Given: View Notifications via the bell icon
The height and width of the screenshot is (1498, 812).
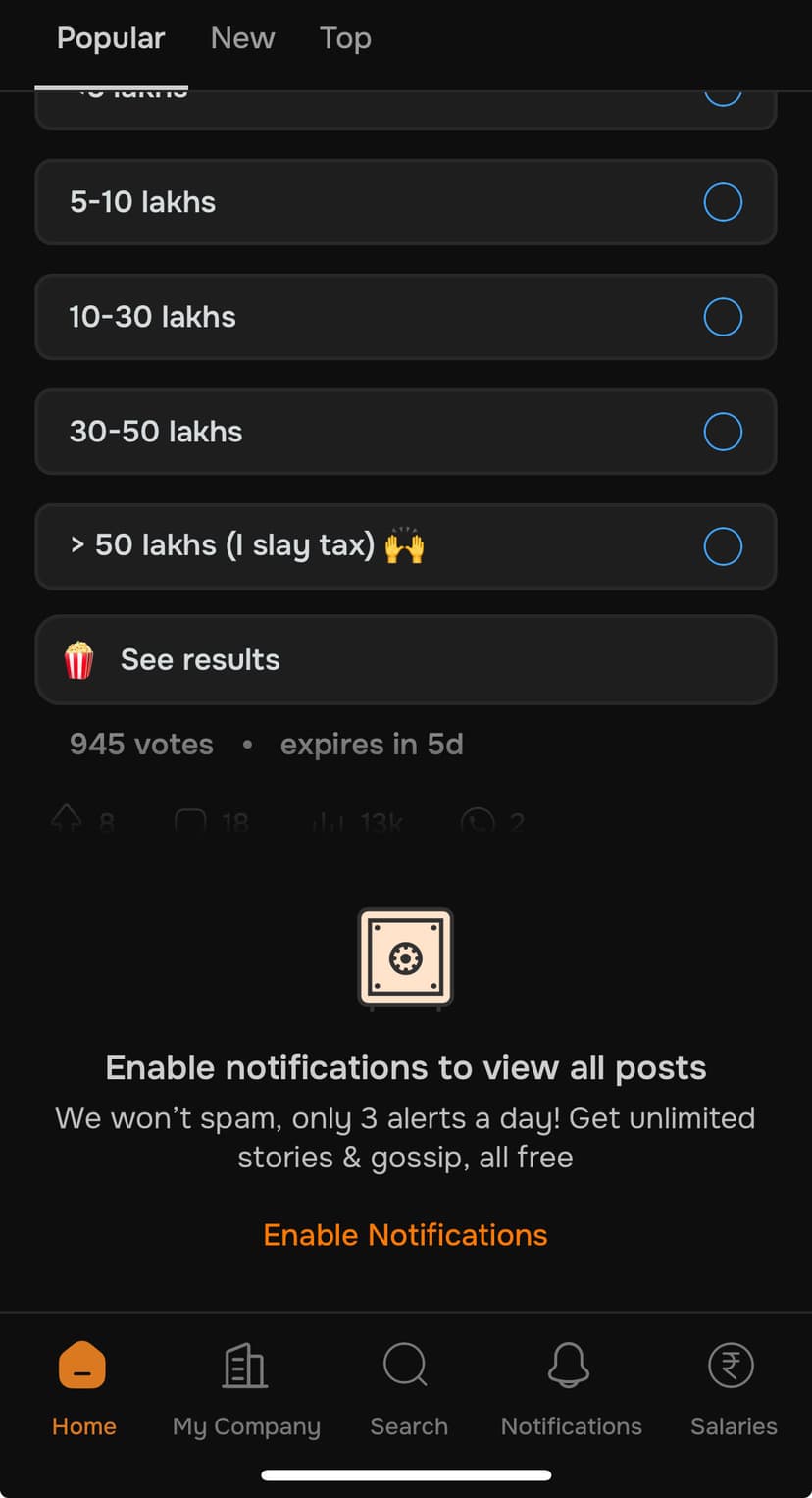Looking at the screenshot, I should [570, 1386].
